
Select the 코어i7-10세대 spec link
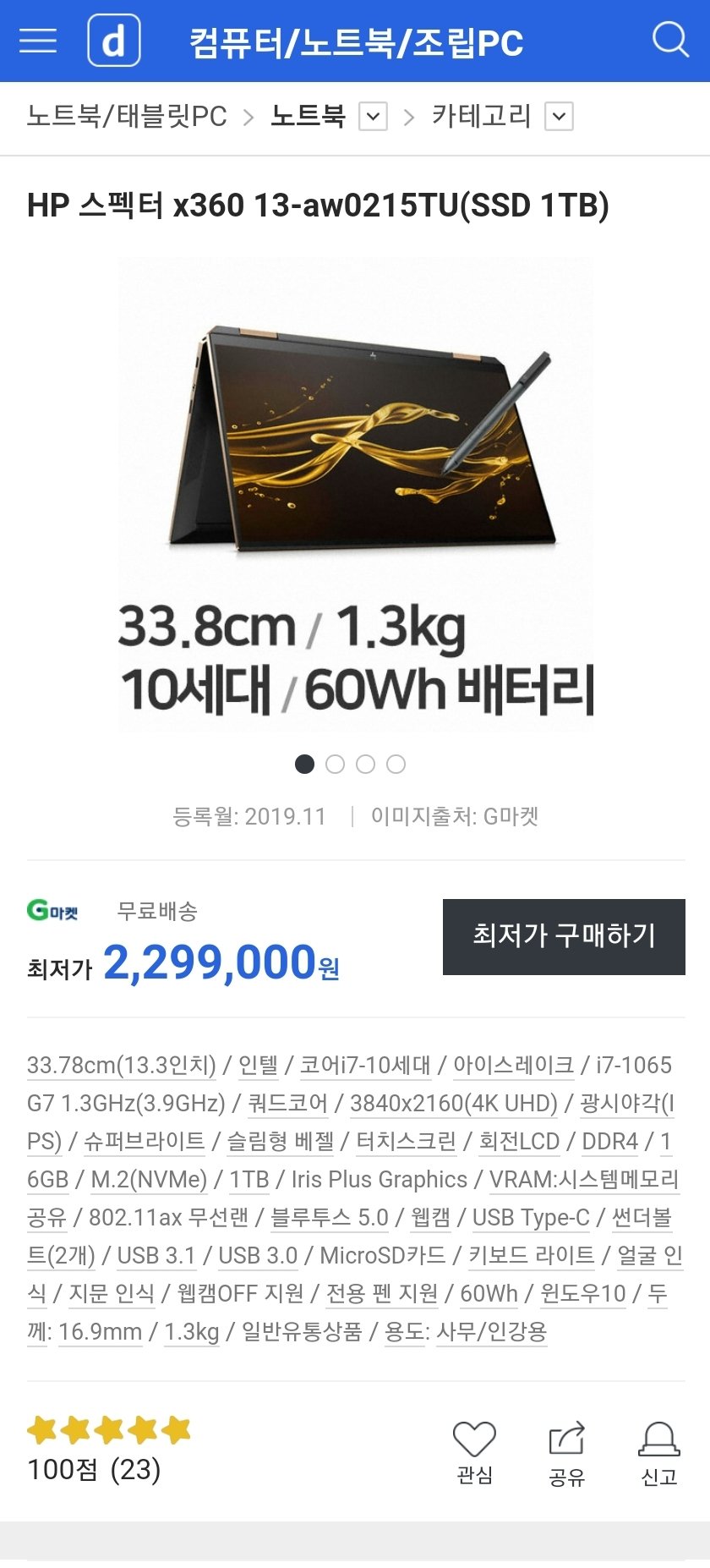(365, 1065)
